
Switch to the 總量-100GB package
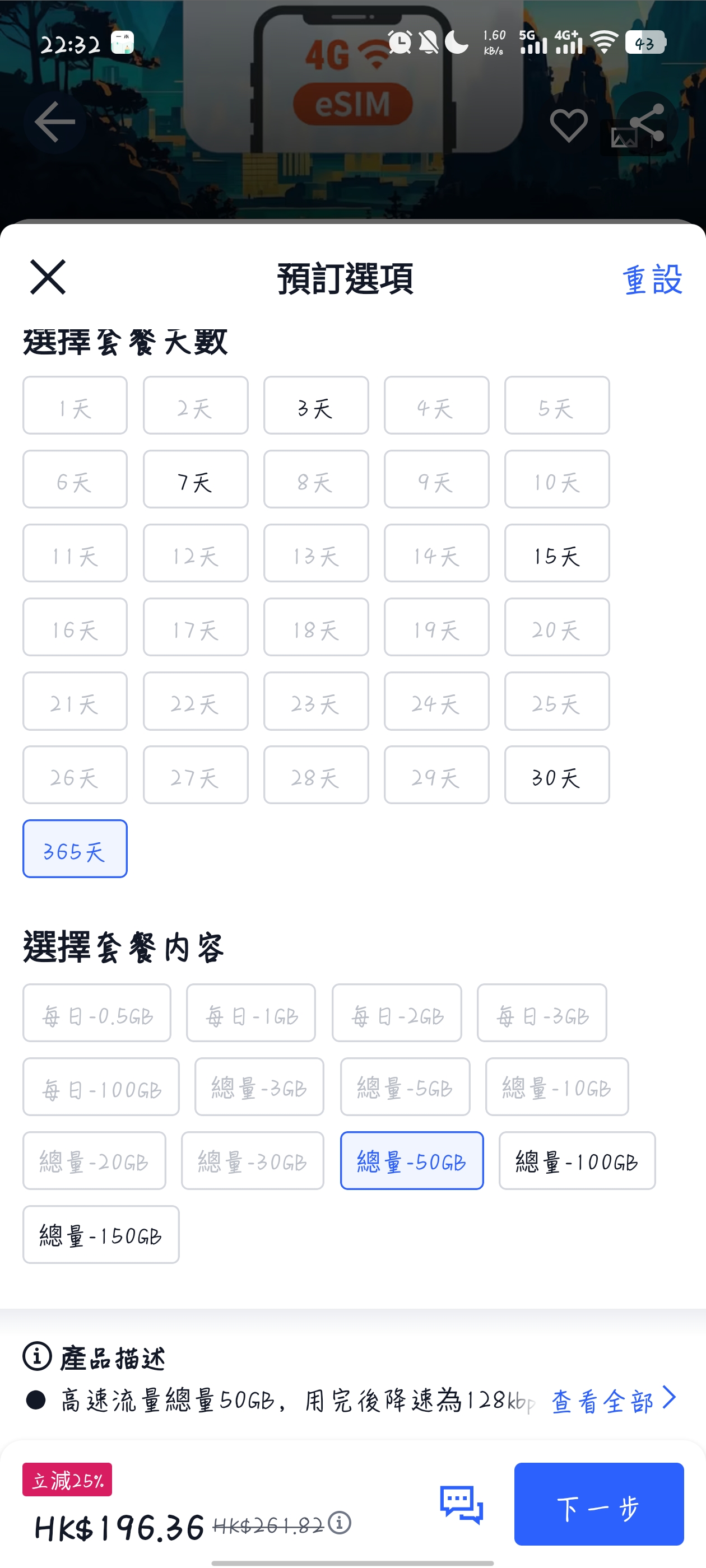[x=576, y=1160]
